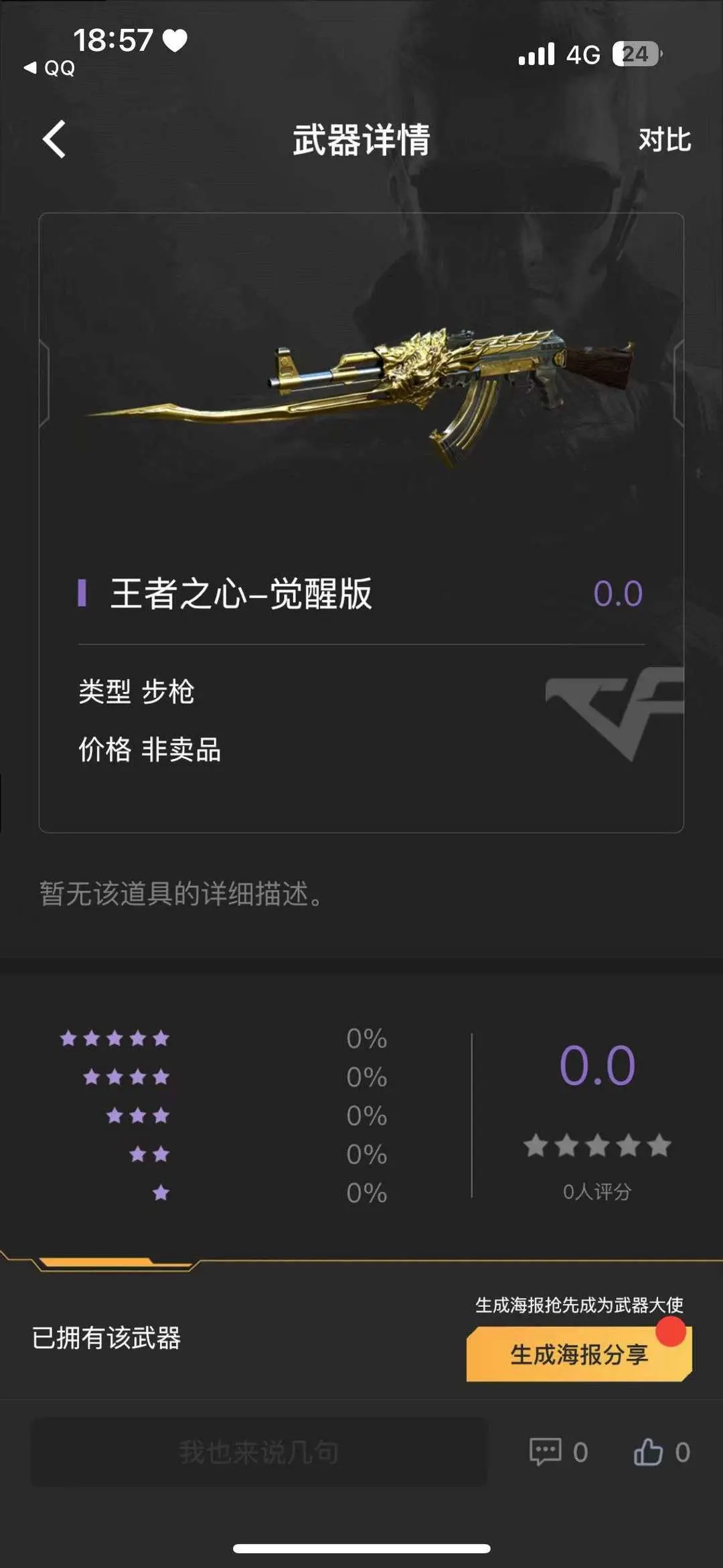Return to QQ via the status bar link

(50, 68)
